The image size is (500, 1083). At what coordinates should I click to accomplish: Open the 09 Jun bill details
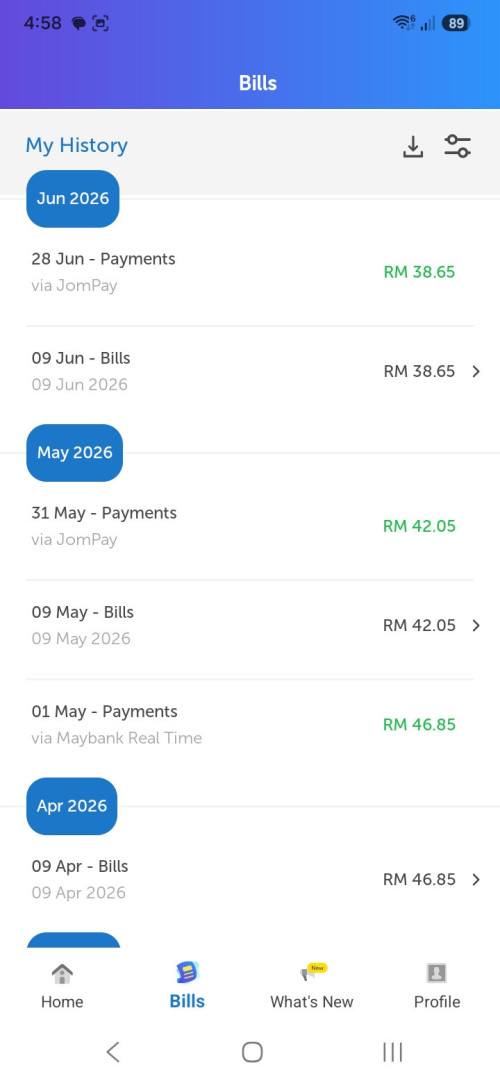pyautogui.click(x=250, y=371)
